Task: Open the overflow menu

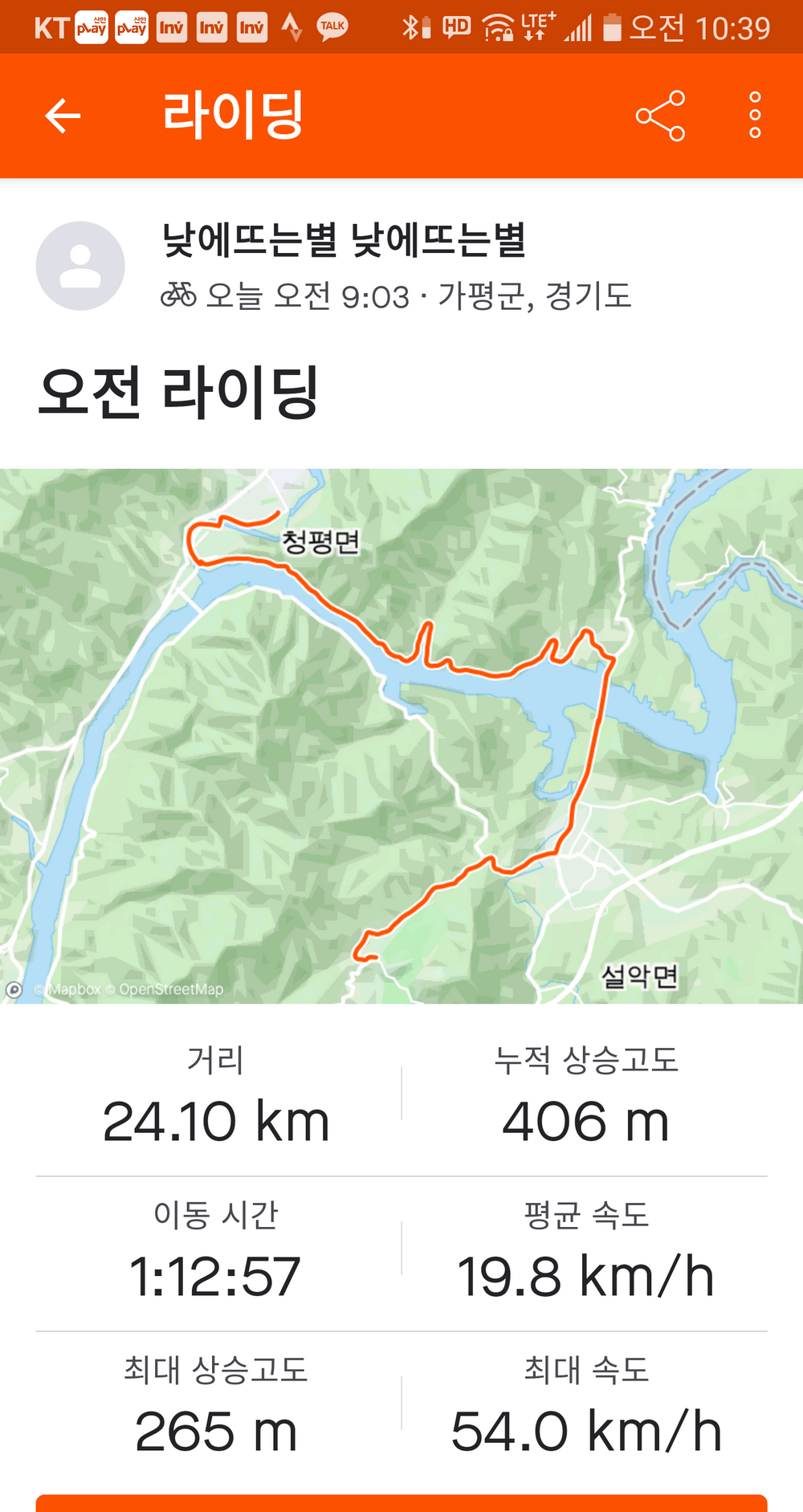Action: [x=754, y=116]
